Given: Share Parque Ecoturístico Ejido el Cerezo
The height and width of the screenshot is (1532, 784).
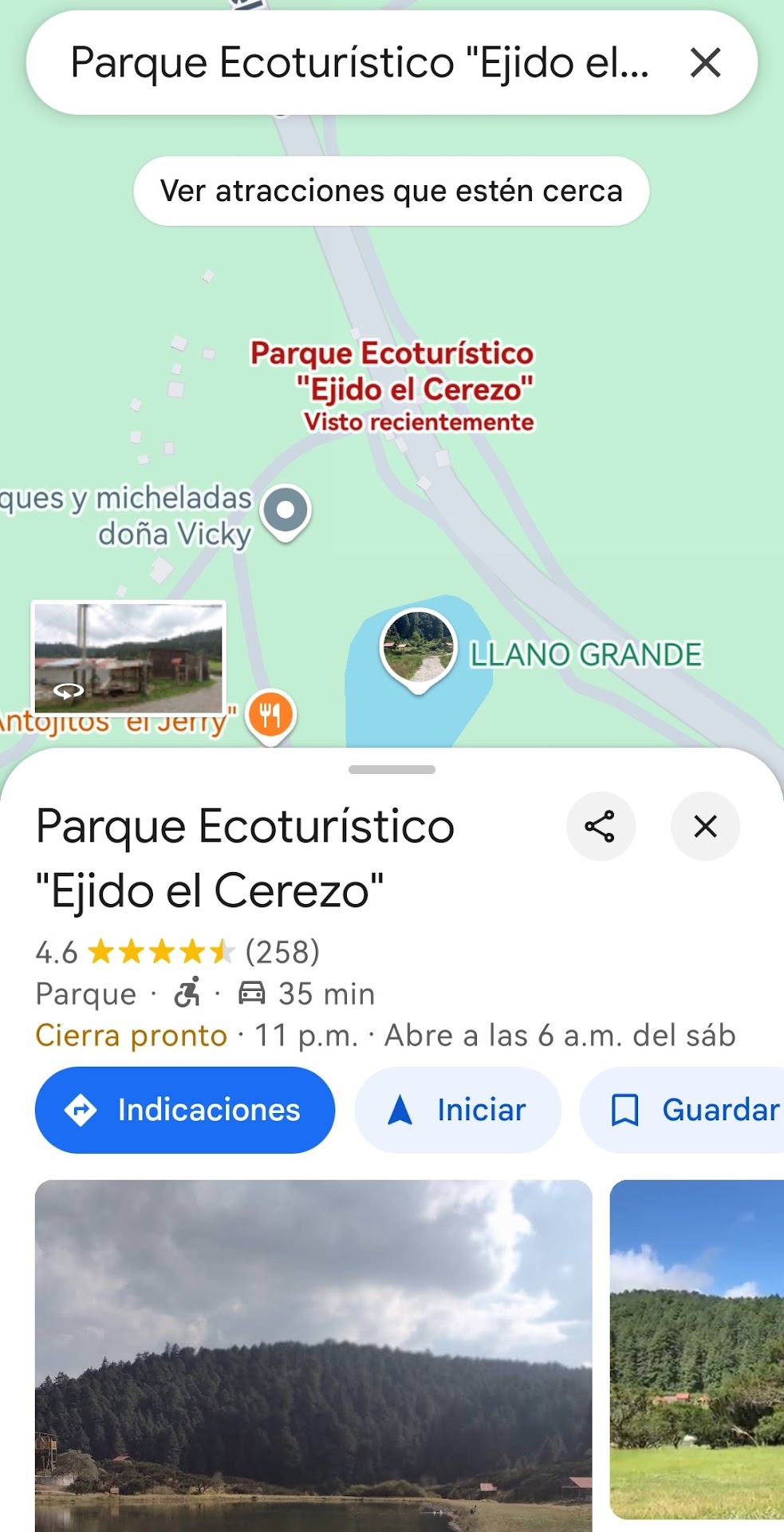Looking at the screenshot, I should tap(600, 826).
